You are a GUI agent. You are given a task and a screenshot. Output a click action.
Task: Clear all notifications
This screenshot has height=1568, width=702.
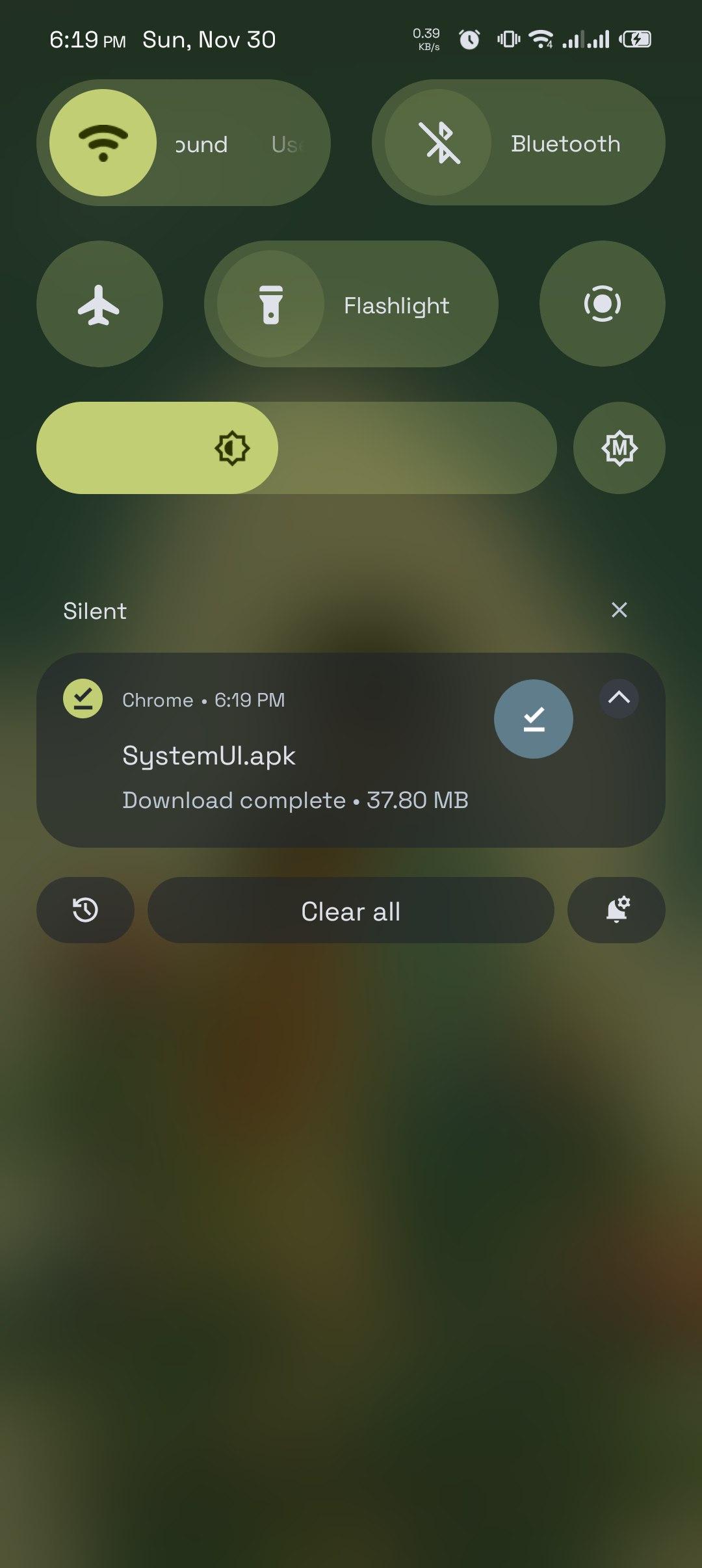click(350, 911)
